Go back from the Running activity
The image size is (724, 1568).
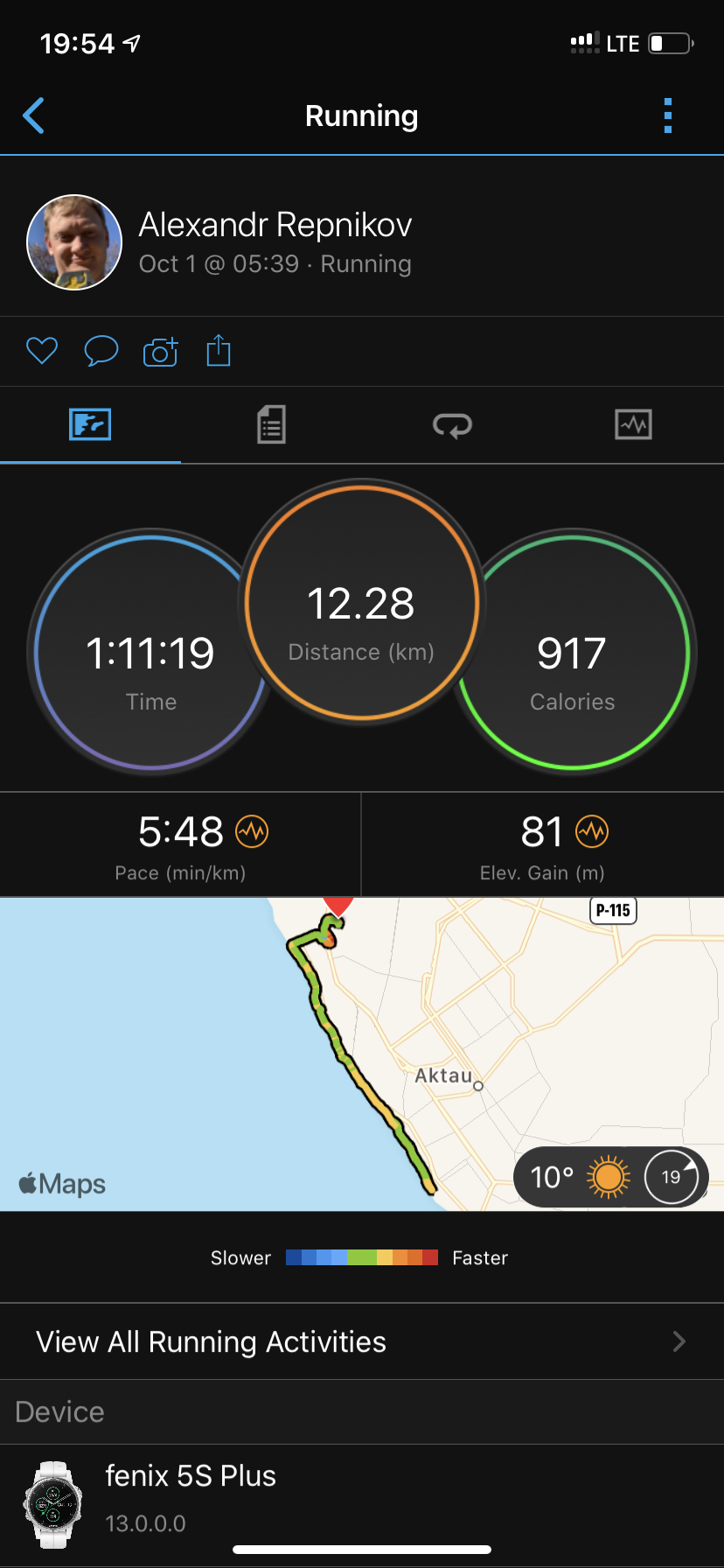click(34, 115)
